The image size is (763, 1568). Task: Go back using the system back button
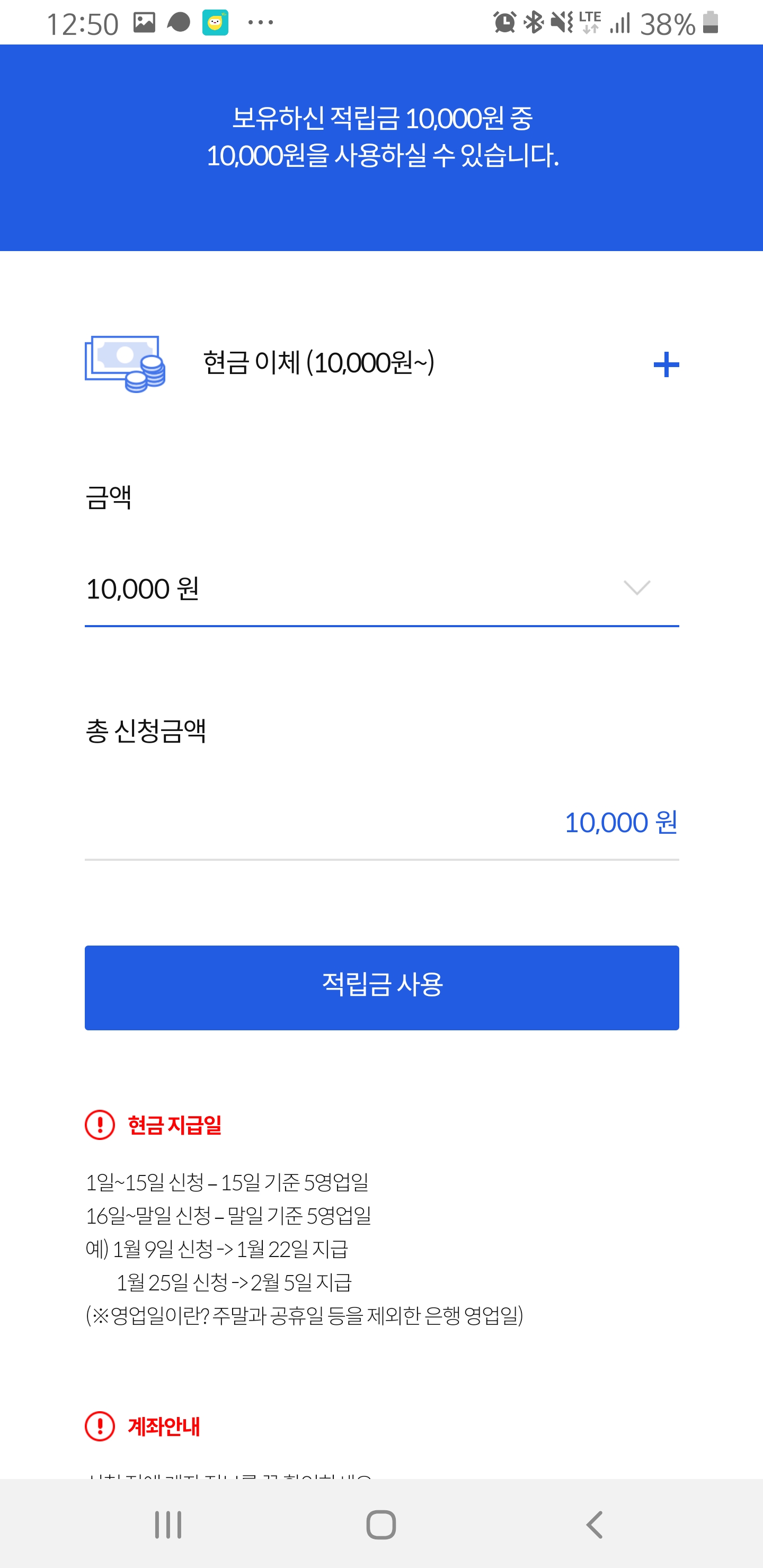[595, 1524]
